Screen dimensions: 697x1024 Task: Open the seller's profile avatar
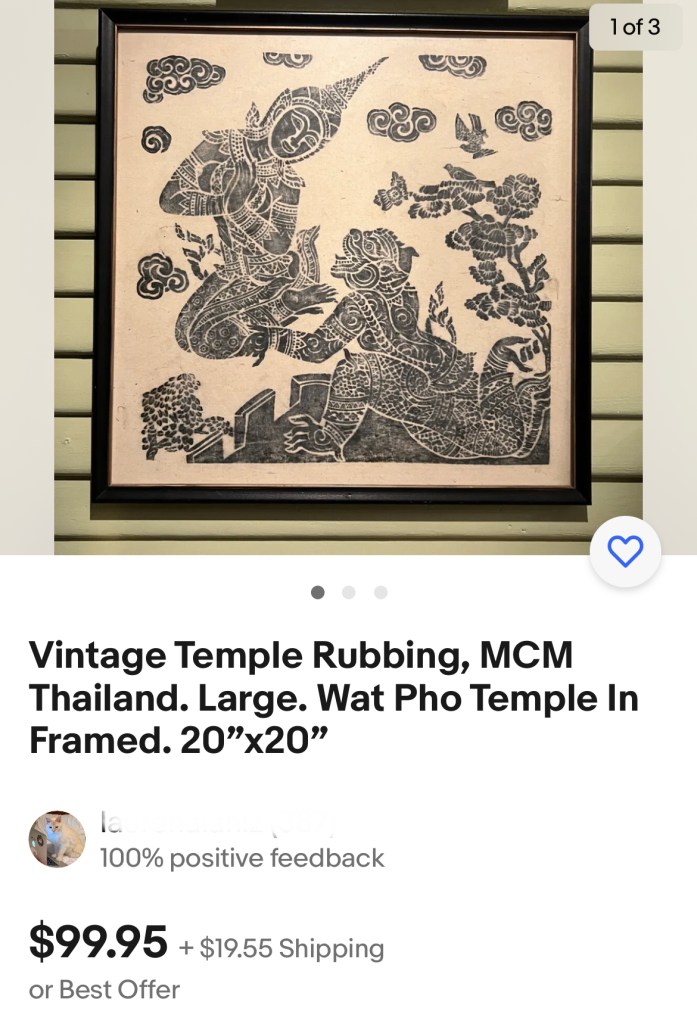[x=57, y=839]
